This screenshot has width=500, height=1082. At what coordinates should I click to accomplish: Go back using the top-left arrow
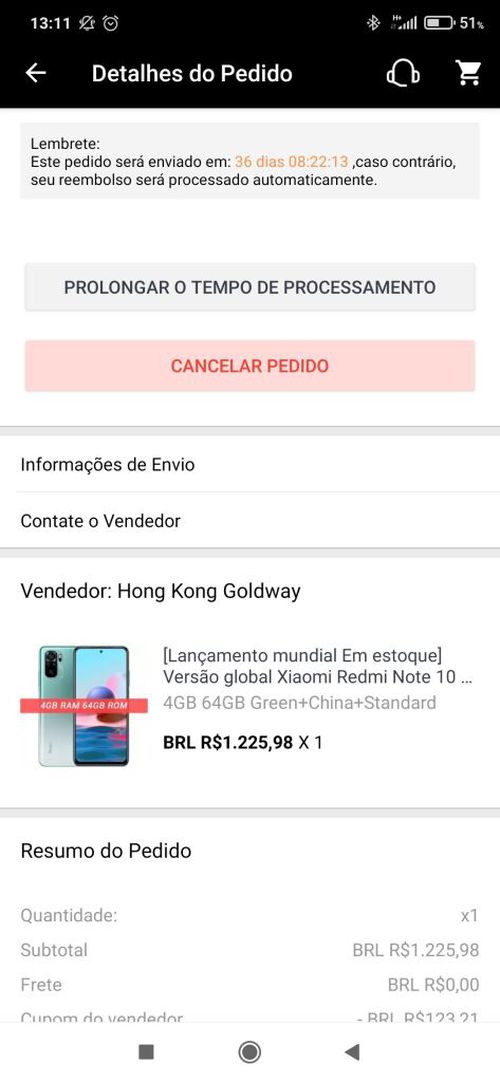coord(35,73)
